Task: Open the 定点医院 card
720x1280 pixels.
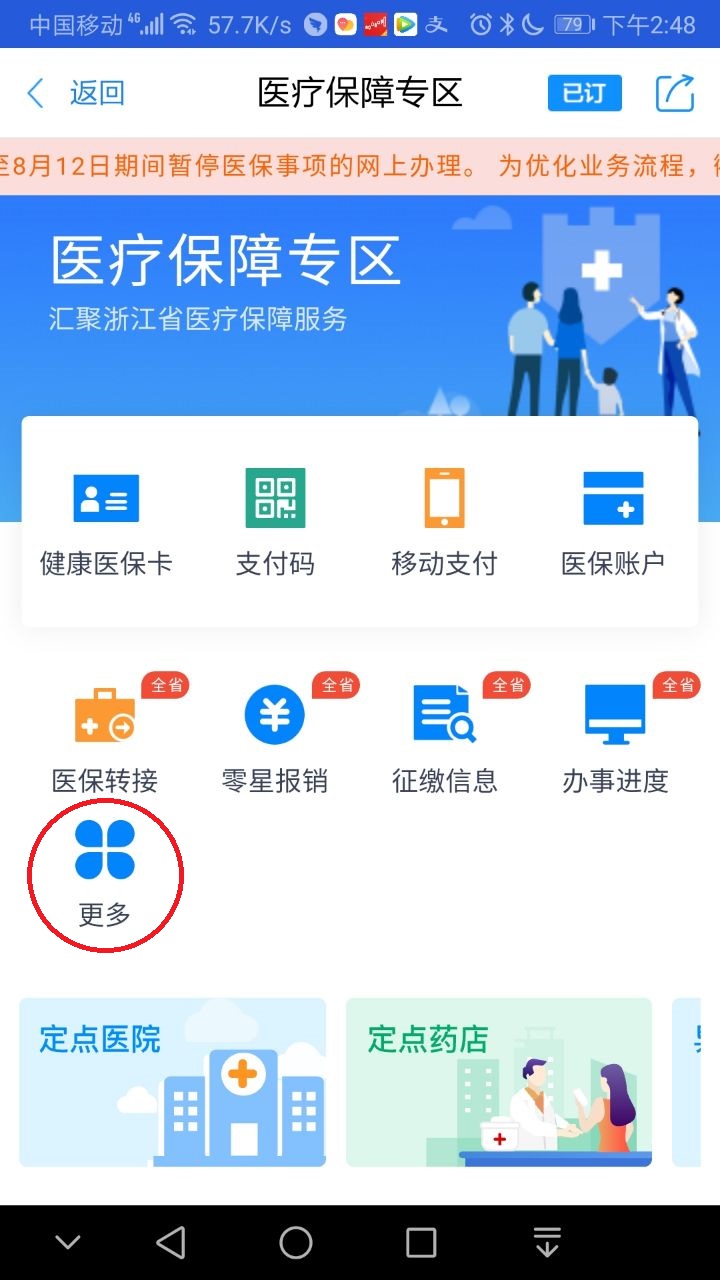Action: (173, 1082)
